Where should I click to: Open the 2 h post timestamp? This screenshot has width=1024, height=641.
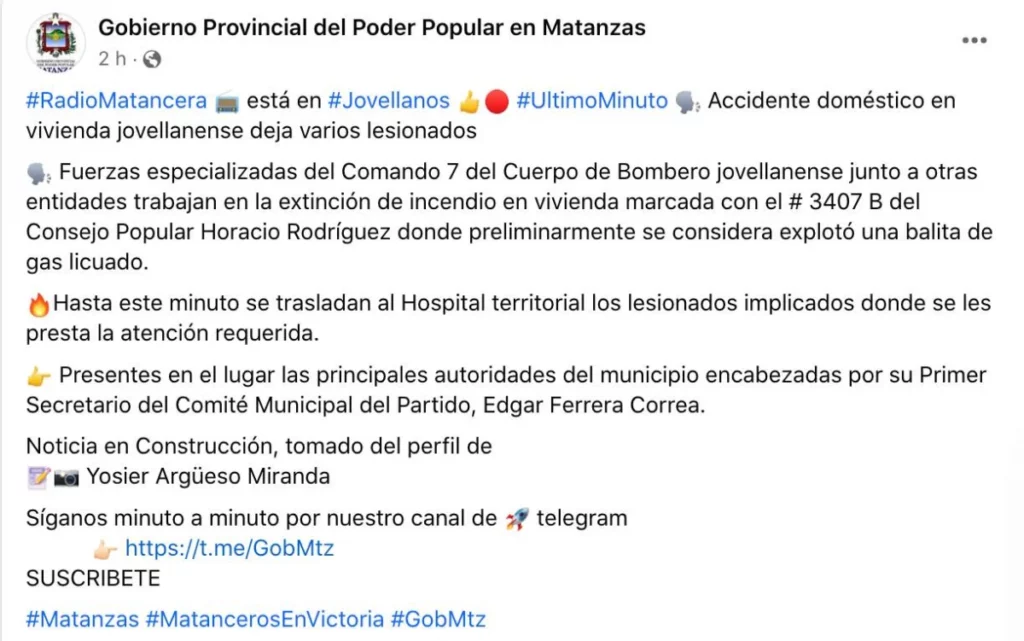tap(112, 59)
